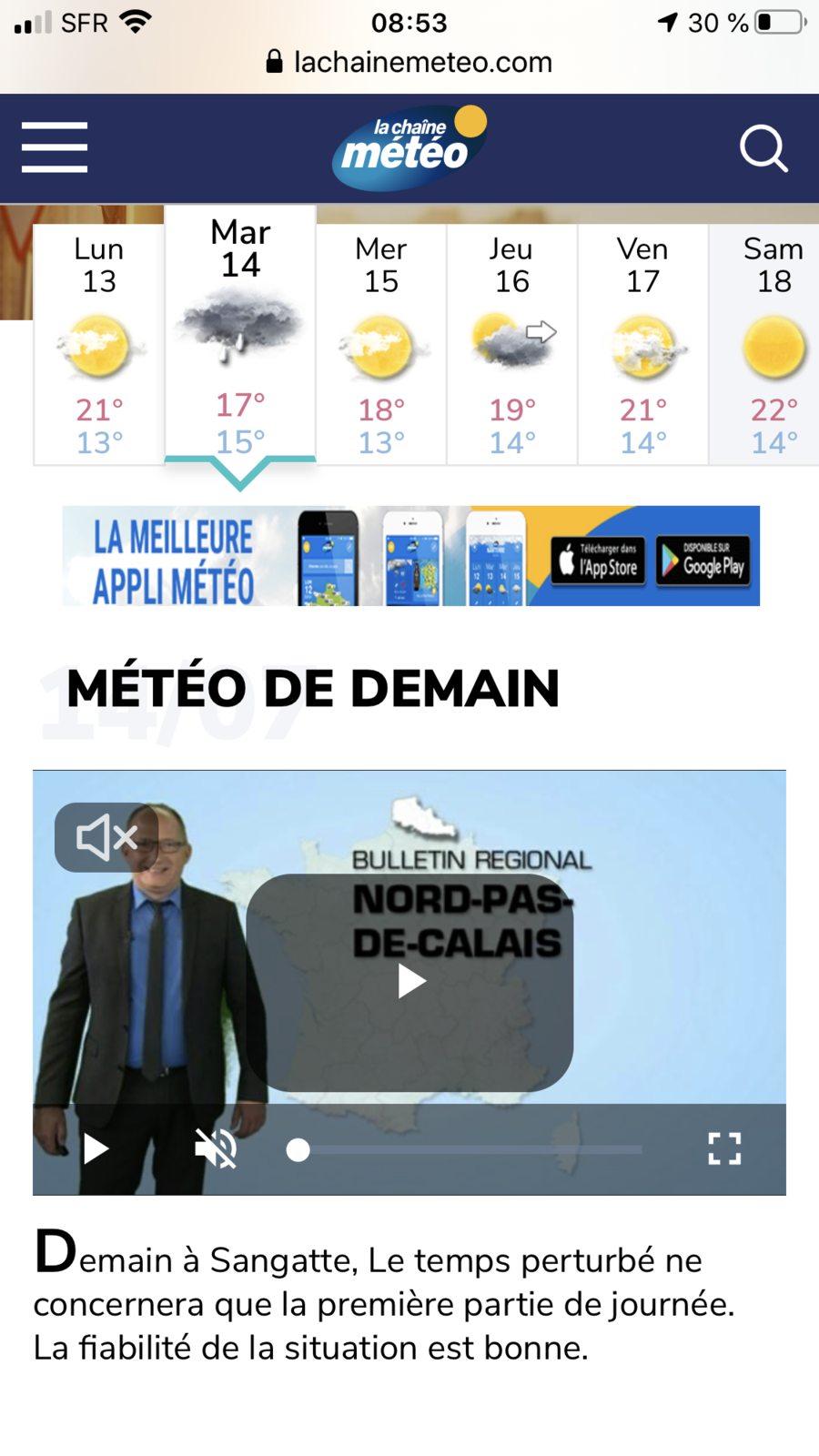819x1456 pixels.
Task: Play the Nord-Pas-de-Calais bulletin with the center button
Action: (x=409, y=982)
